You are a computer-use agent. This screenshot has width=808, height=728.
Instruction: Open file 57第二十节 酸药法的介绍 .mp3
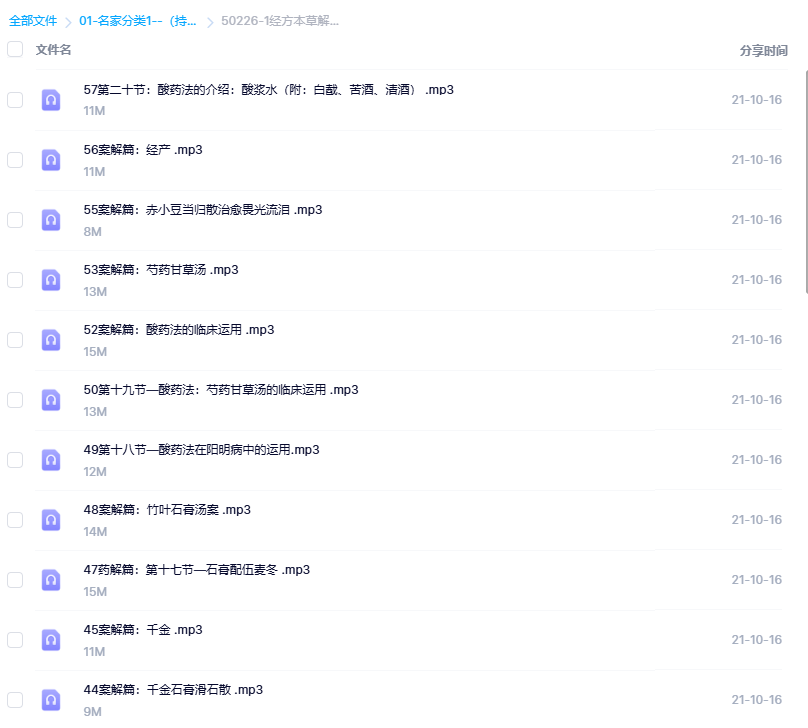(268, 90)
